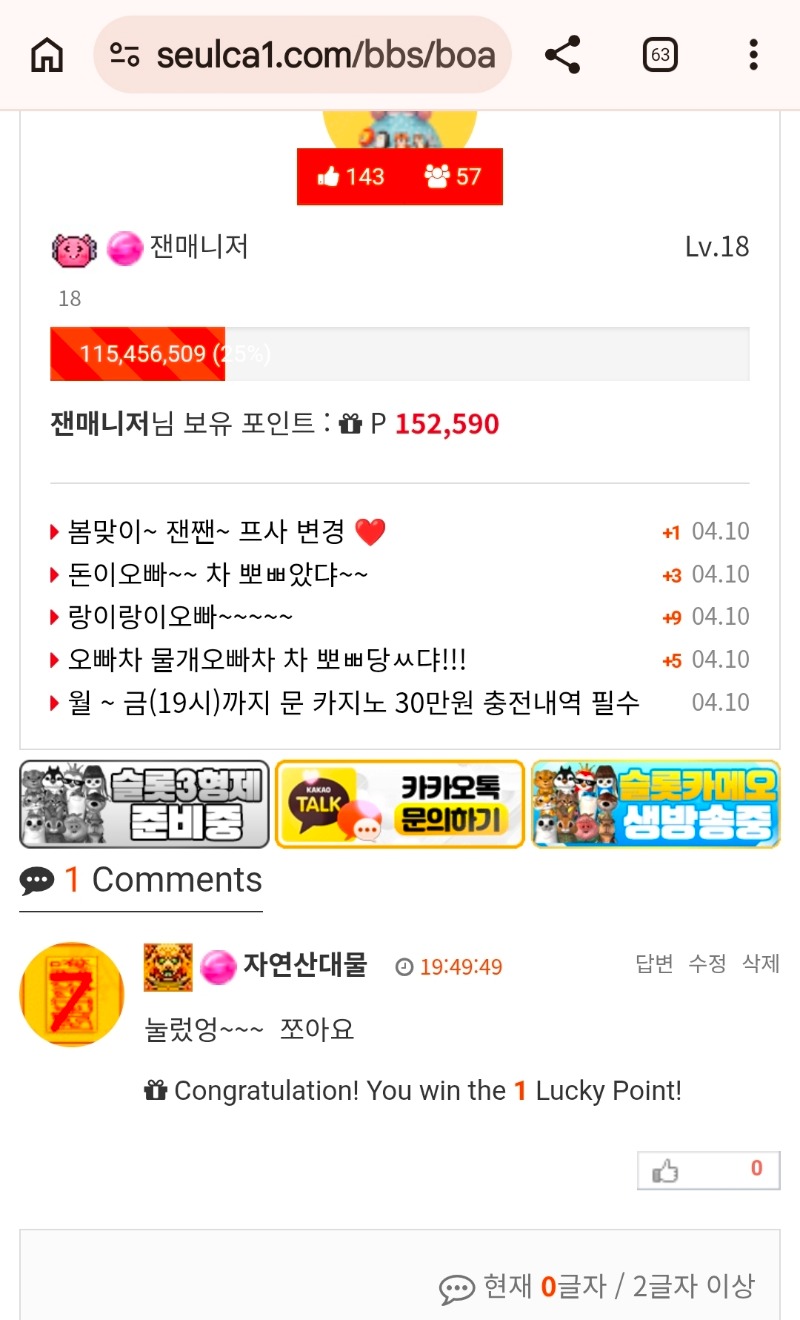Tap the red 143 likes button
The image size is (800, 1320).
click(350, 177)
